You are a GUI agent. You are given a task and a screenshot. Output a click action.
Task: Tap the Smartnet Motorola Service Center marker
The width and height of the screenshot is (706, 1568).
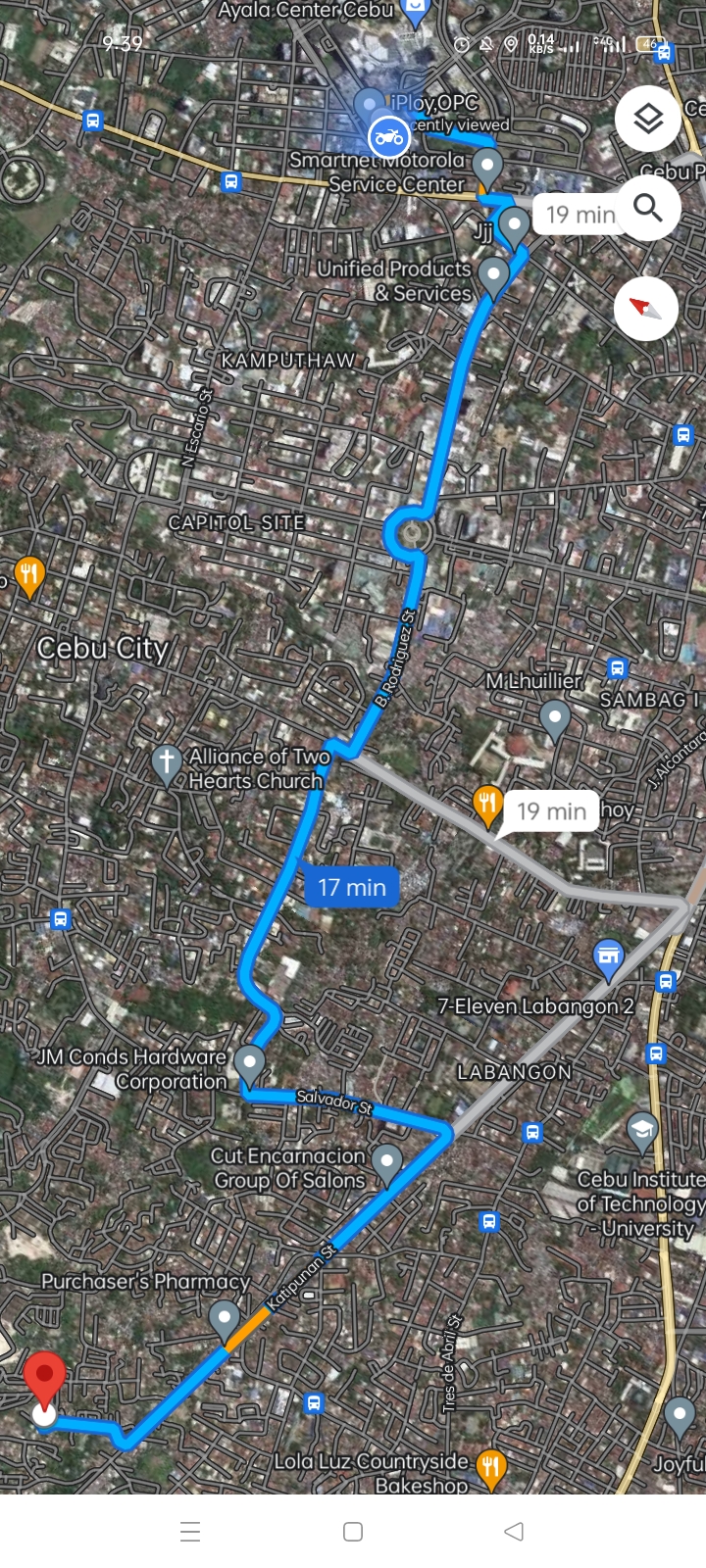pos(487,169)
